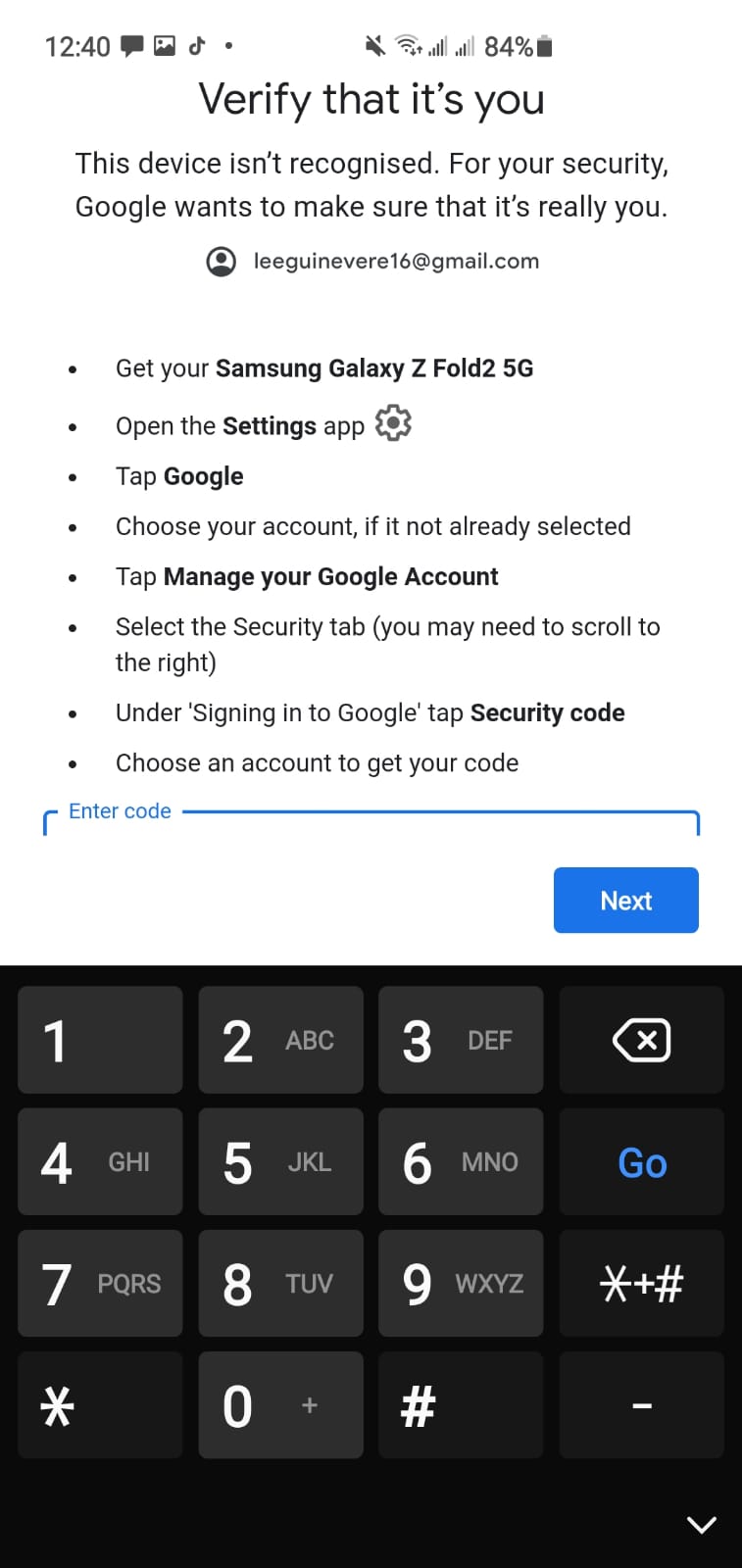Focus the Enter code field

371,825
